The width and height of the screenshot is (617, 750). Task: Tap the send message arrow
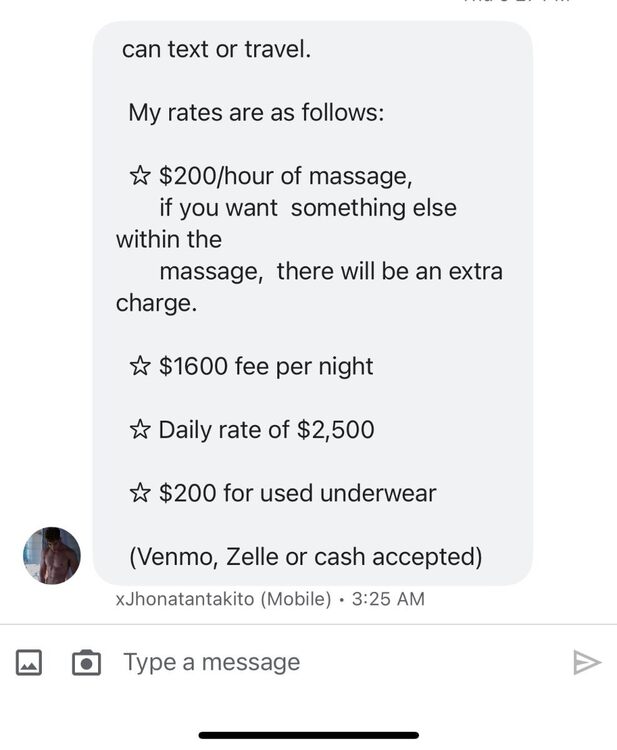(x=586, y=662)
